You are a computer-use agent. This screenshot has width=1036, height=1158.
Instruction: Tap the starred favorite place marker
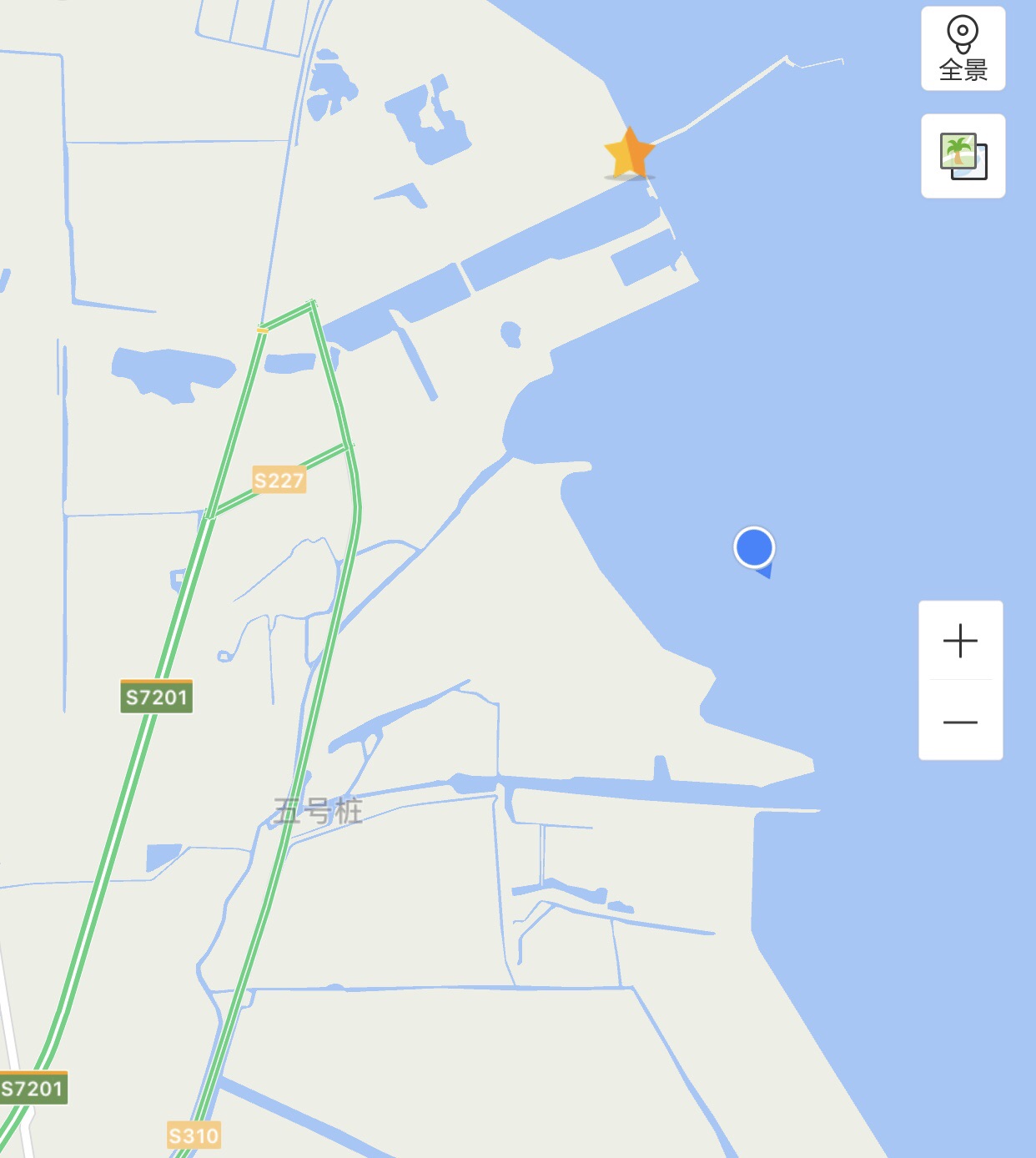pos(630,154)
